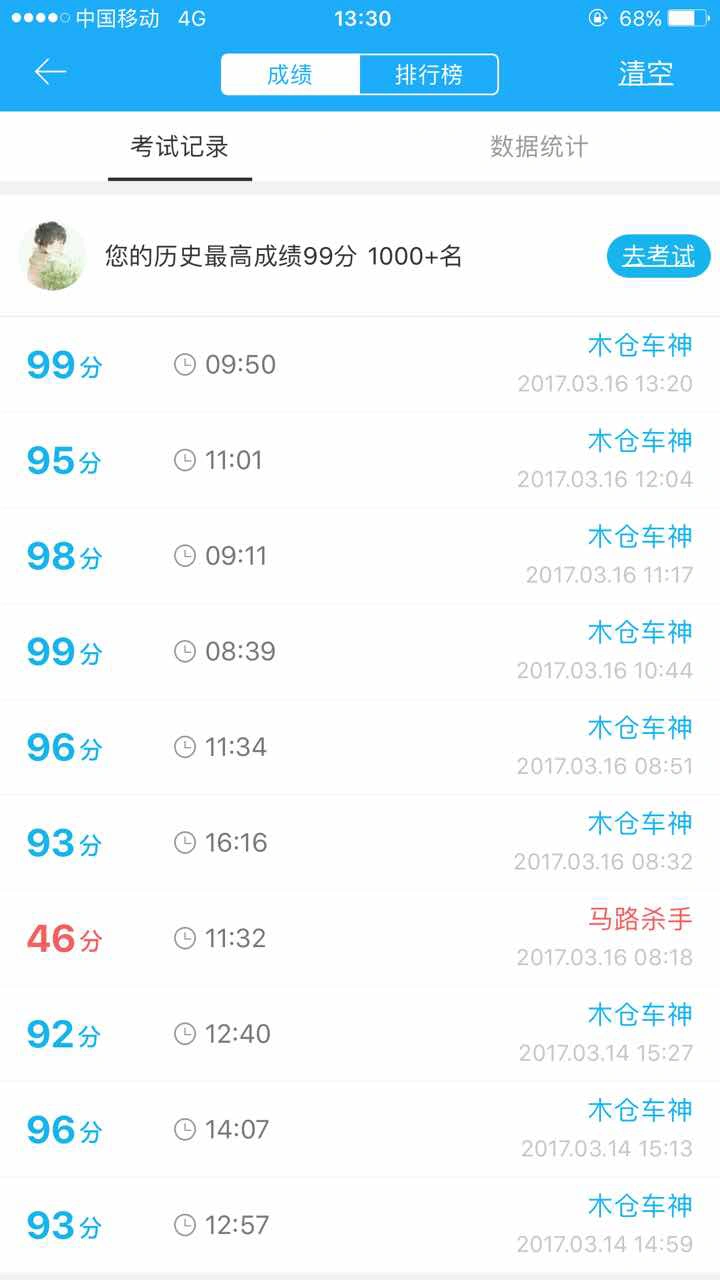Open the record dated 2017.03.14 14:59
Viewport: 720px width, 1280px height.
360,1225
